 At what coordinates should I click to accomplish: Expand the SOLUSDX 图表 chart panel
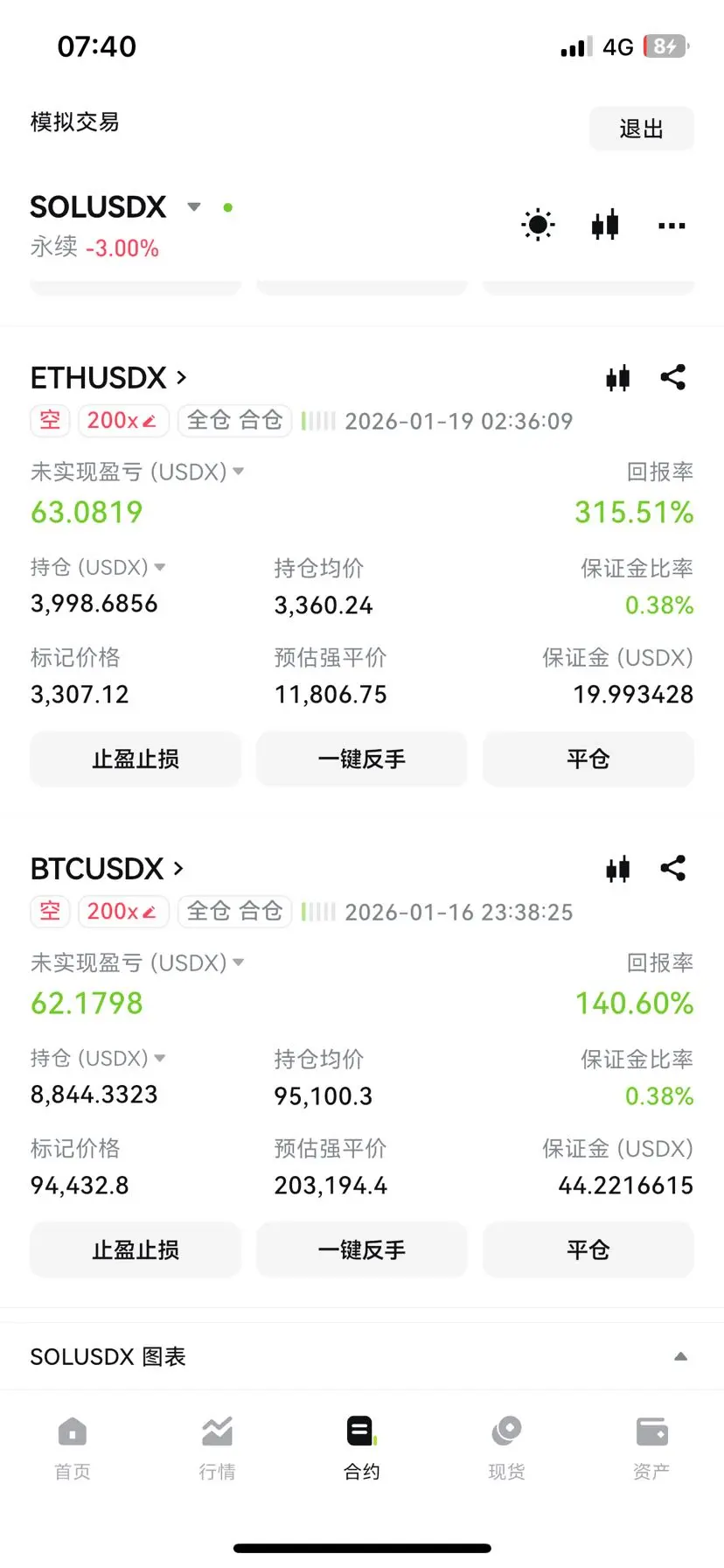[x=680, y=1357]
